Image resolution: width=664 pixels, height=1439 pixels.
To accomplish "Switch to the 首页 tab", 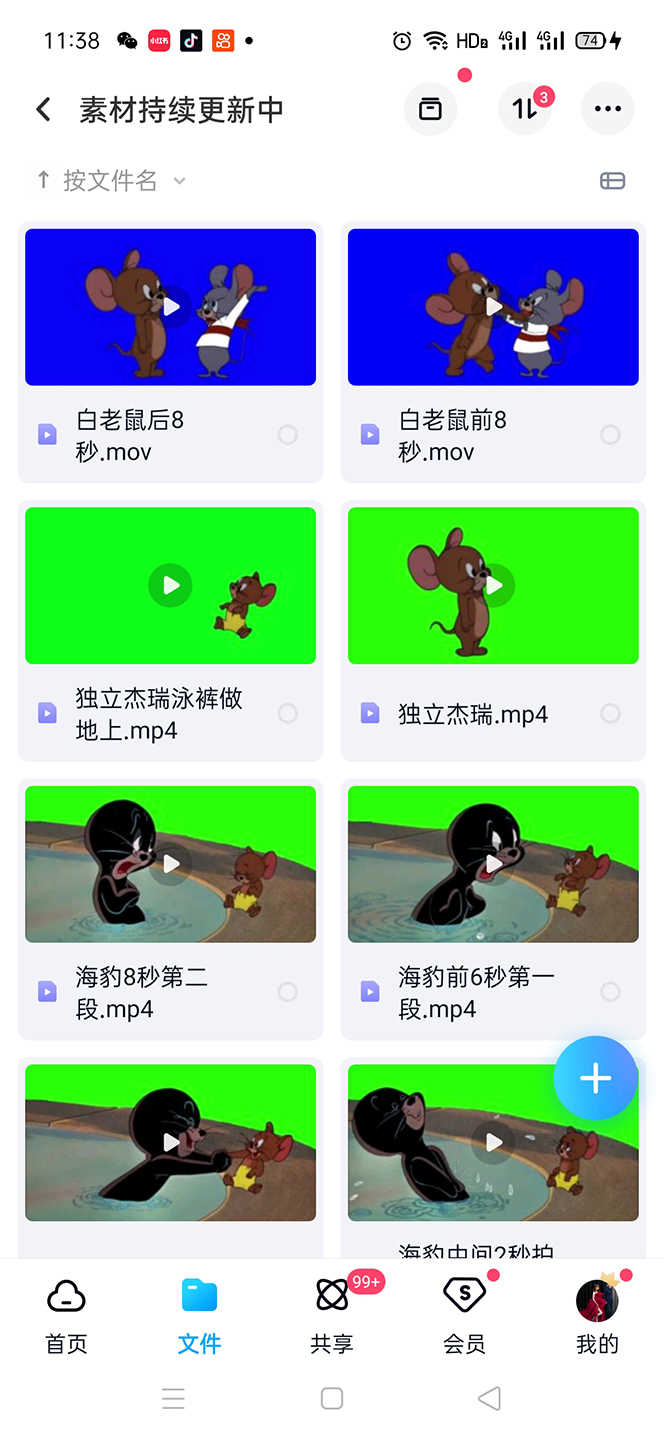I will click(66, 1315).
